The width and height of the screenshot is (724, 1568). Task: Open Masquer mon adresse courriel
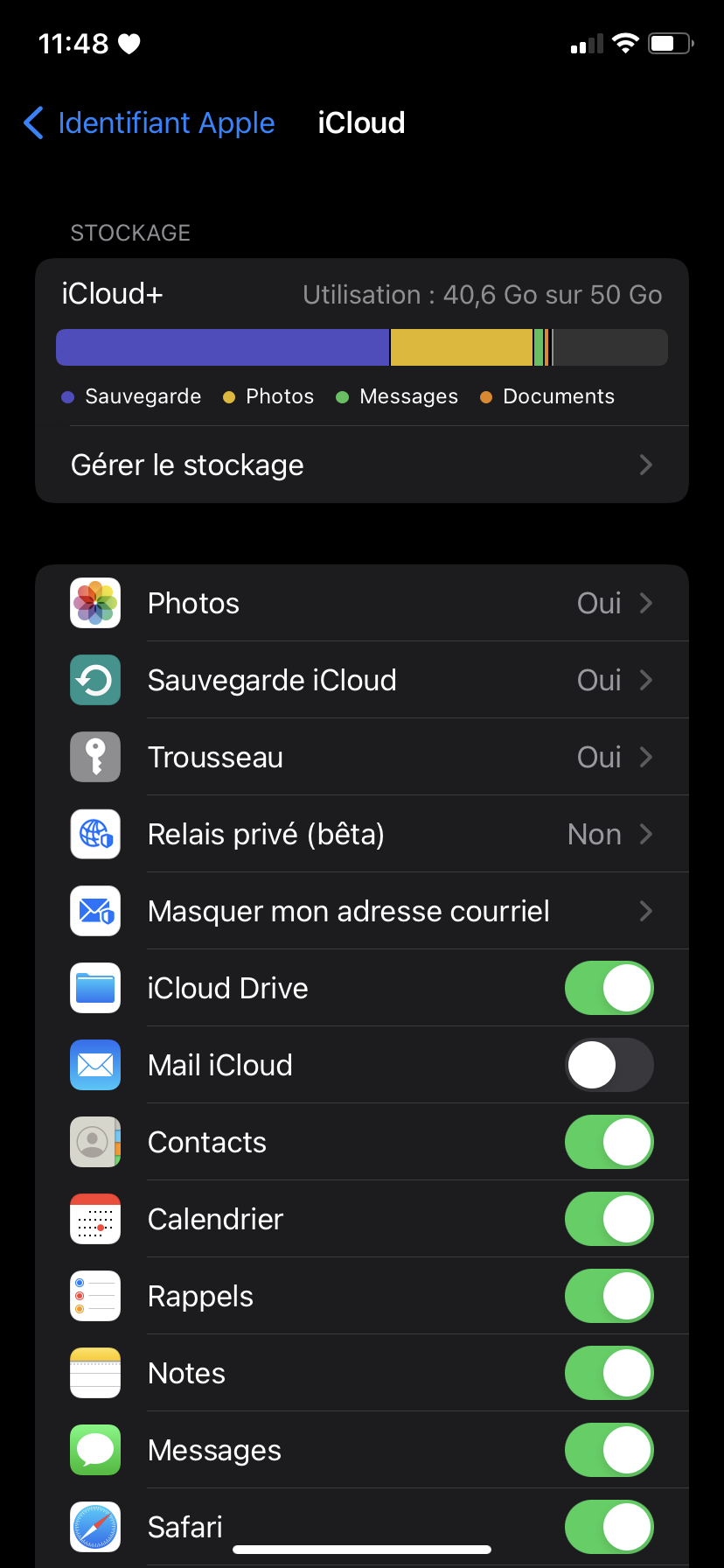click(x=361, y=911)
